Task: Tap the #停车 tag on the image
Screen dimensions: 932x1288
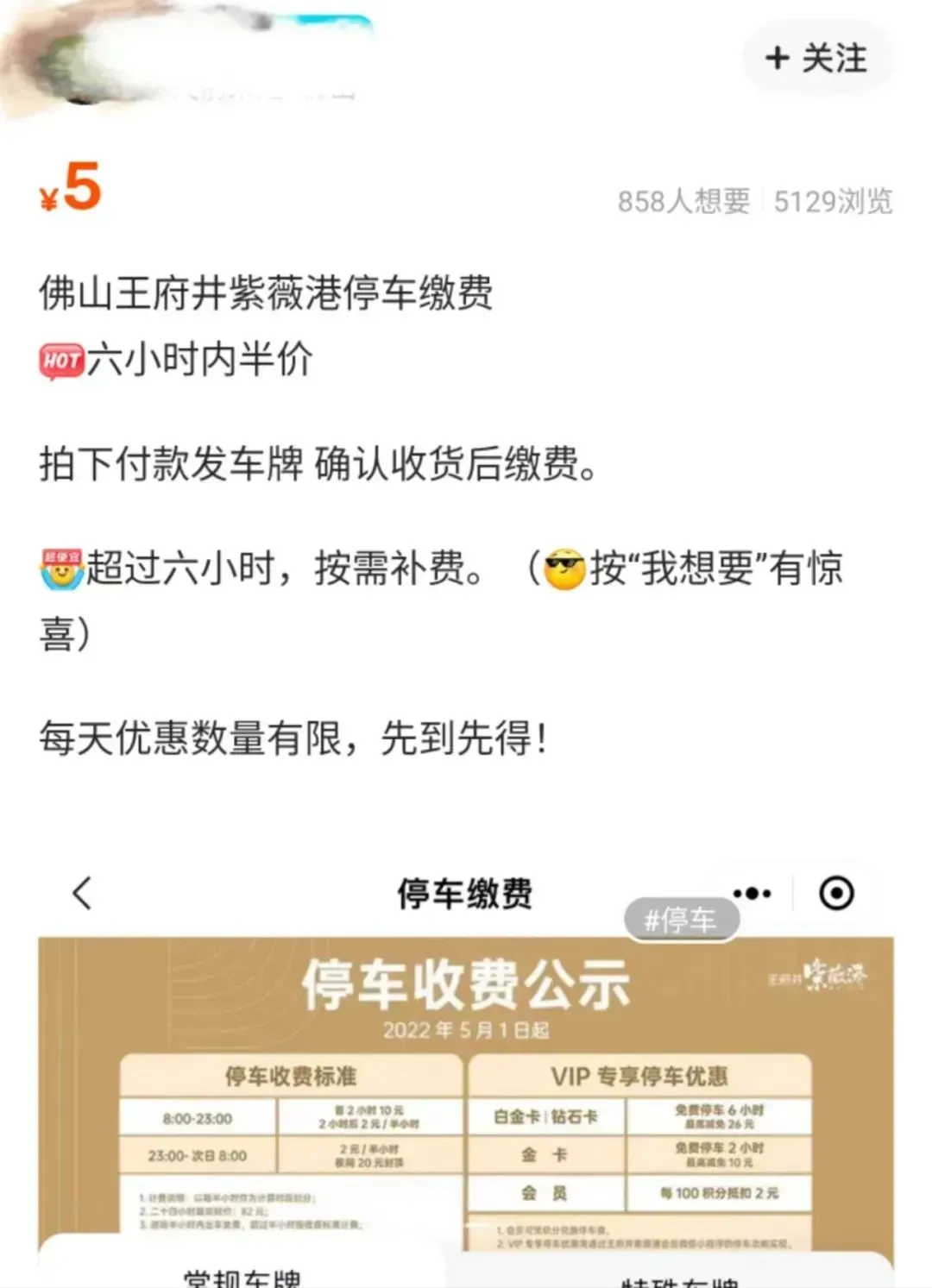Action: 681,920
